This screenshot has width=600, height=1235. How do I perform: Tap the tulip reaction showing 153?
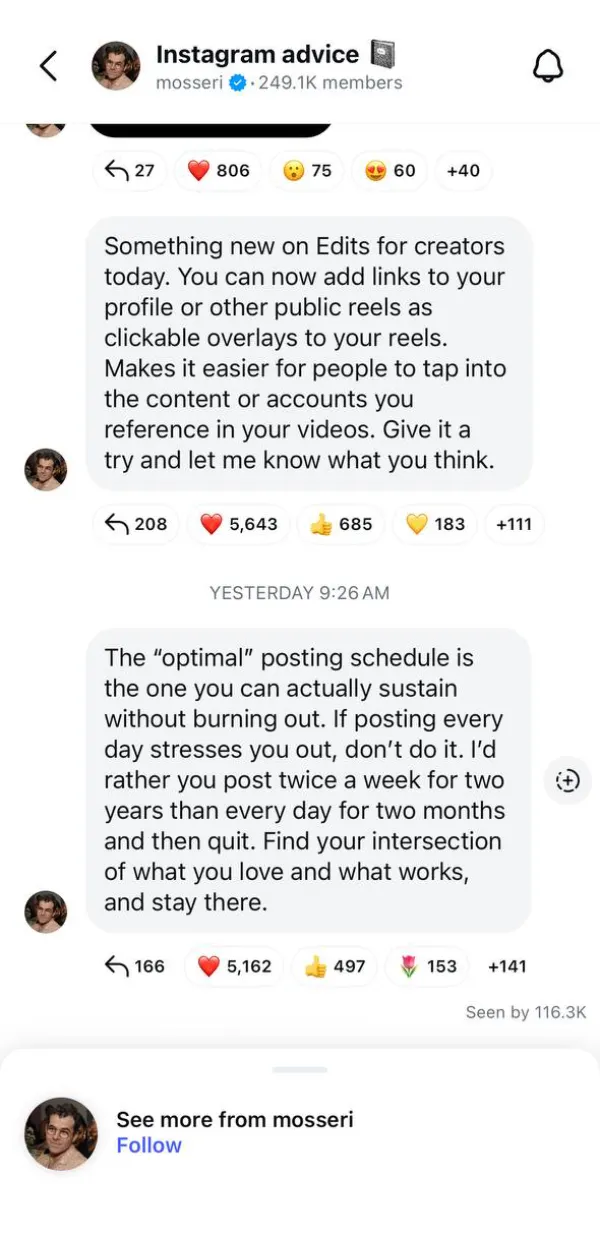[x=427, y=966]
